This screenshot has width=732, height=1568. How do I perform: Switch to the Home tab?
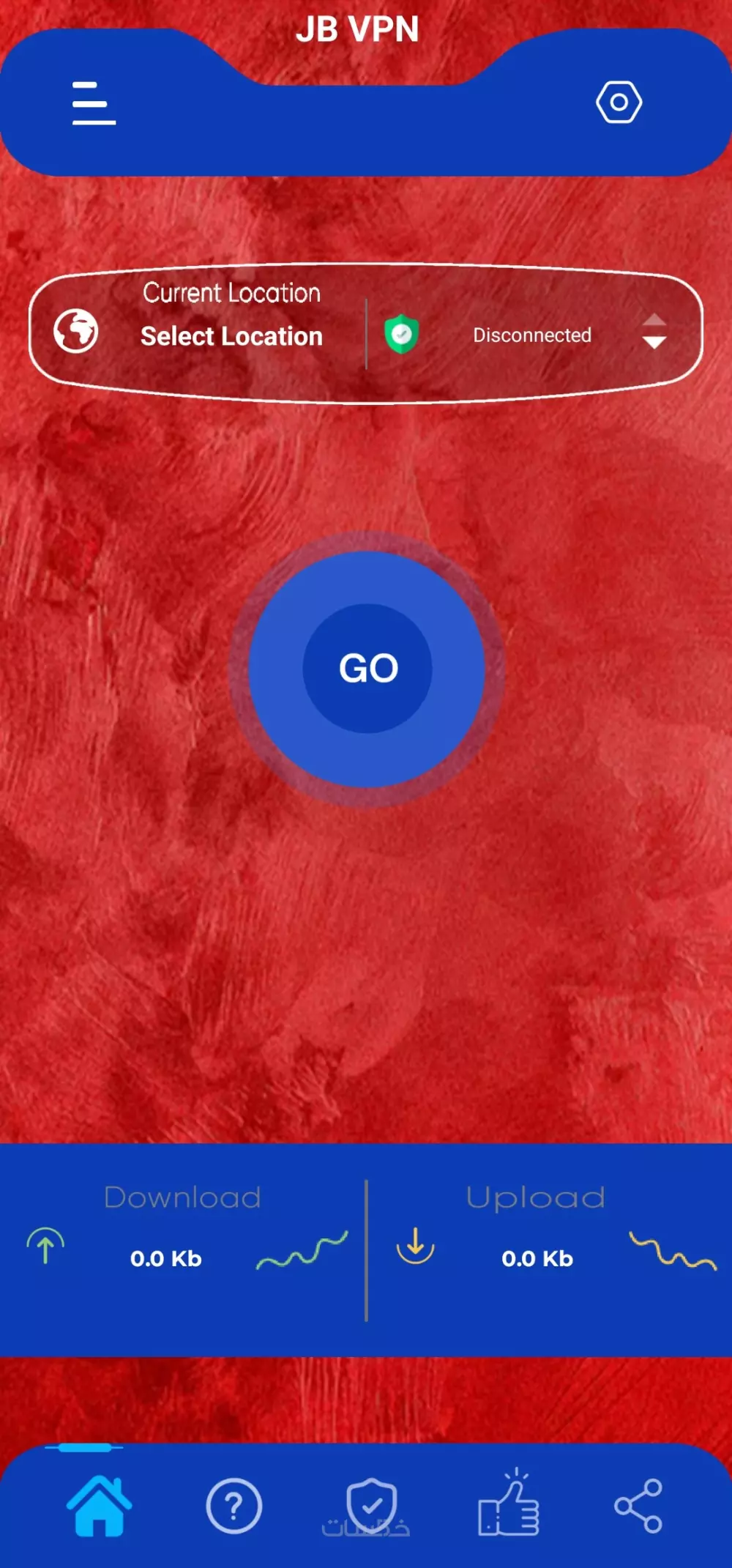[x=99, y=1506]
